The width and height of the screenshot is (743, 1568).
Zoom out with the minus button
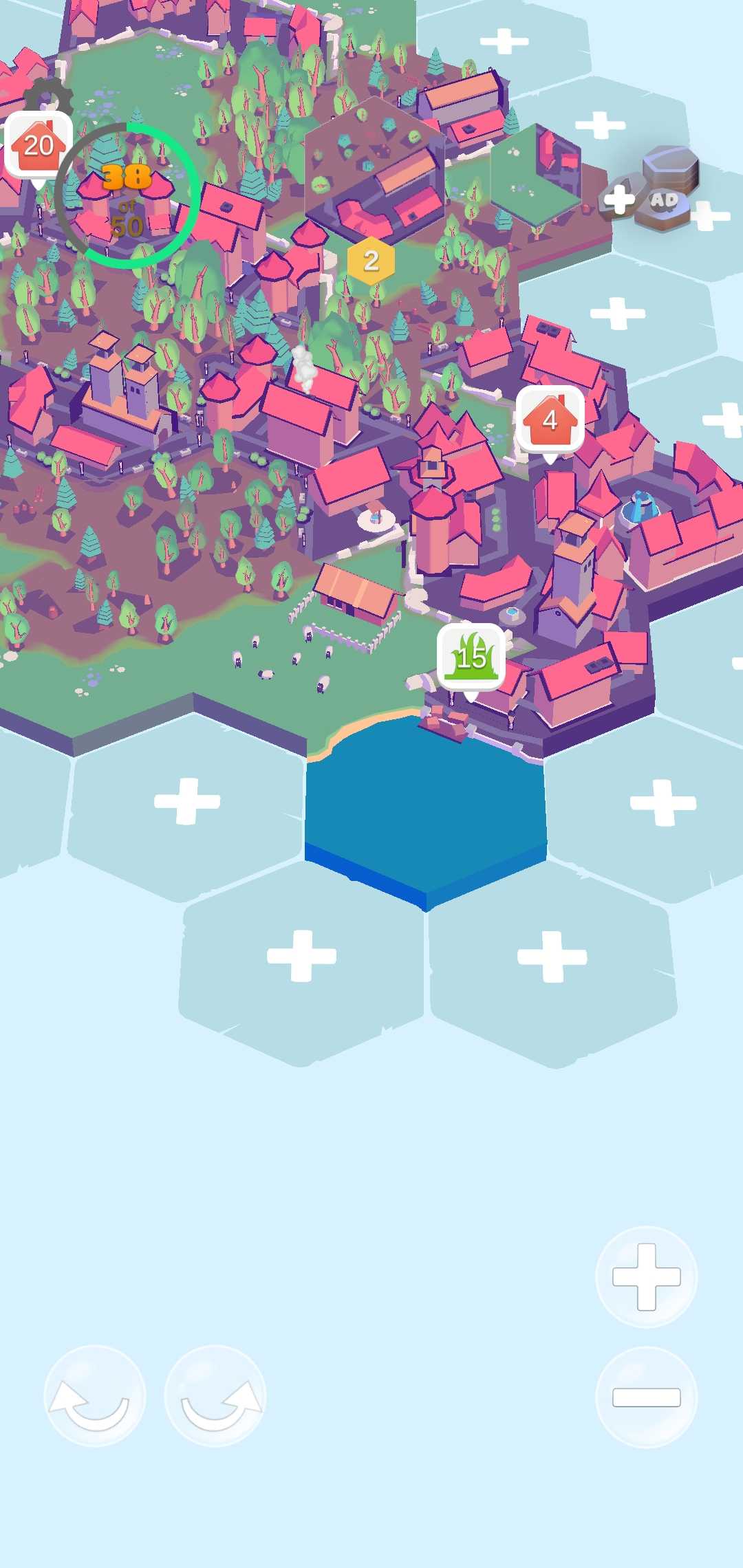pyautogui.click(x=646, y=1397)
